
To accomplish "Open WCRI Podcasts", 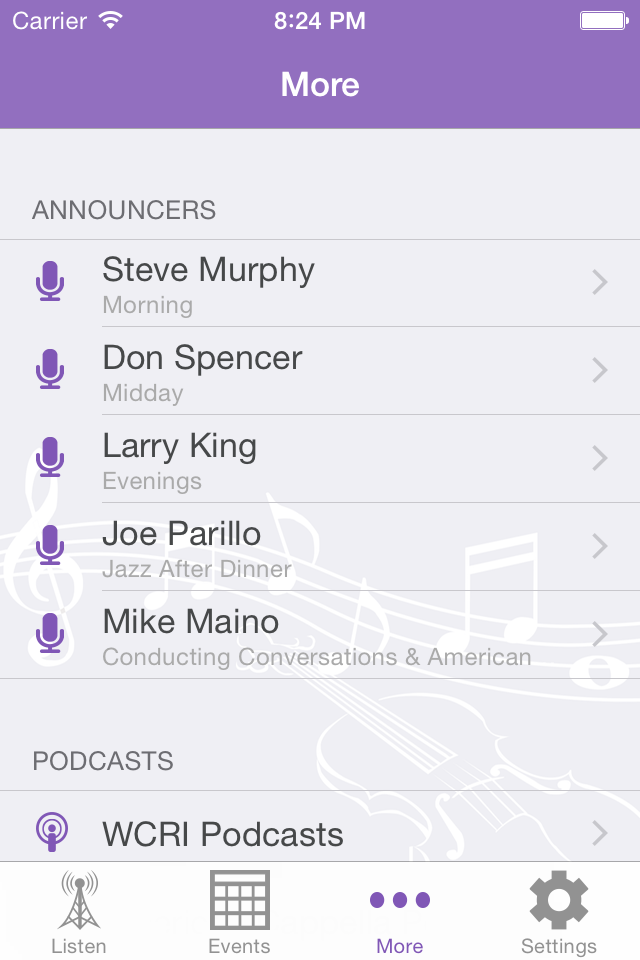I will tap(320, 832).
